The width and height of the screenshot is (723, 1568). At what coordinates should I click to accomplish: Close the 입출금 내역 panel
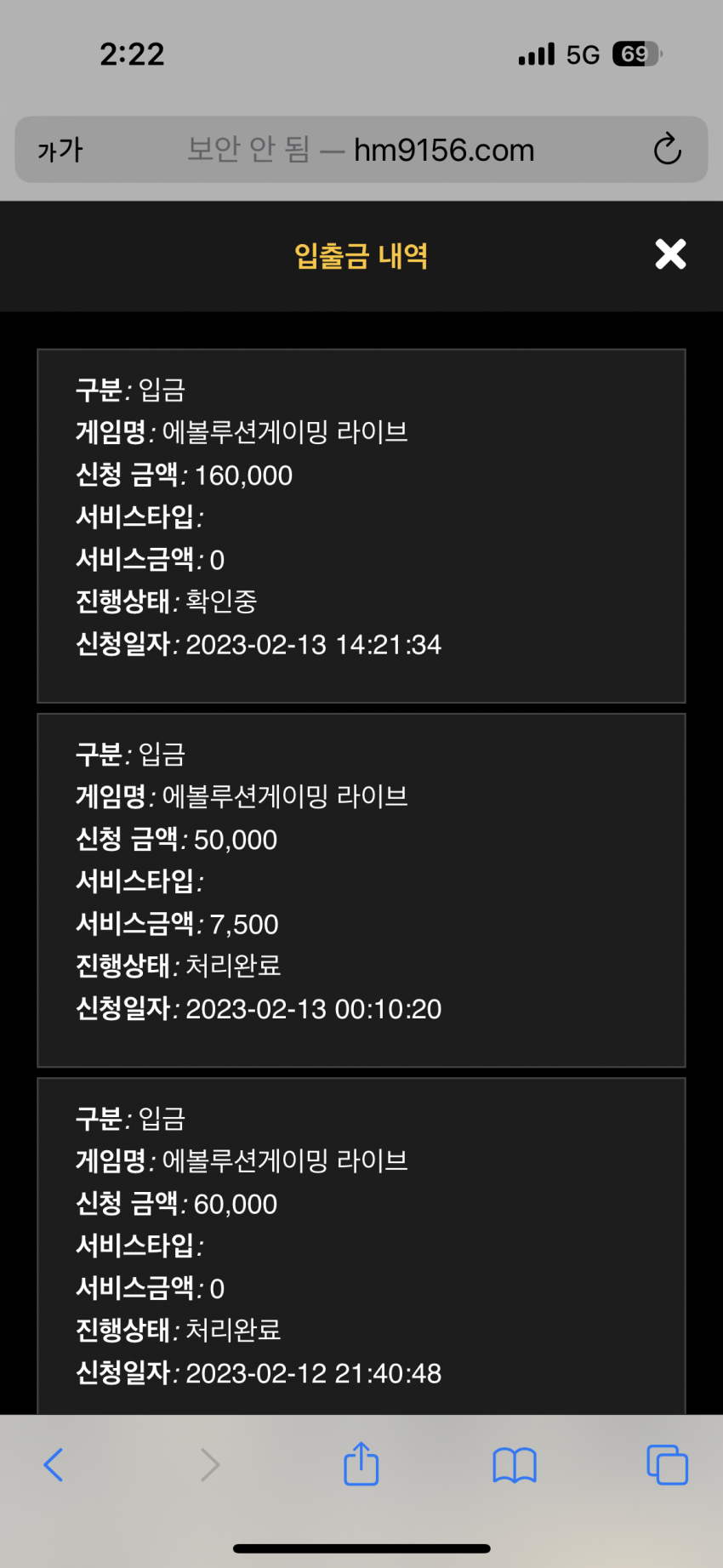pos(670,254)
